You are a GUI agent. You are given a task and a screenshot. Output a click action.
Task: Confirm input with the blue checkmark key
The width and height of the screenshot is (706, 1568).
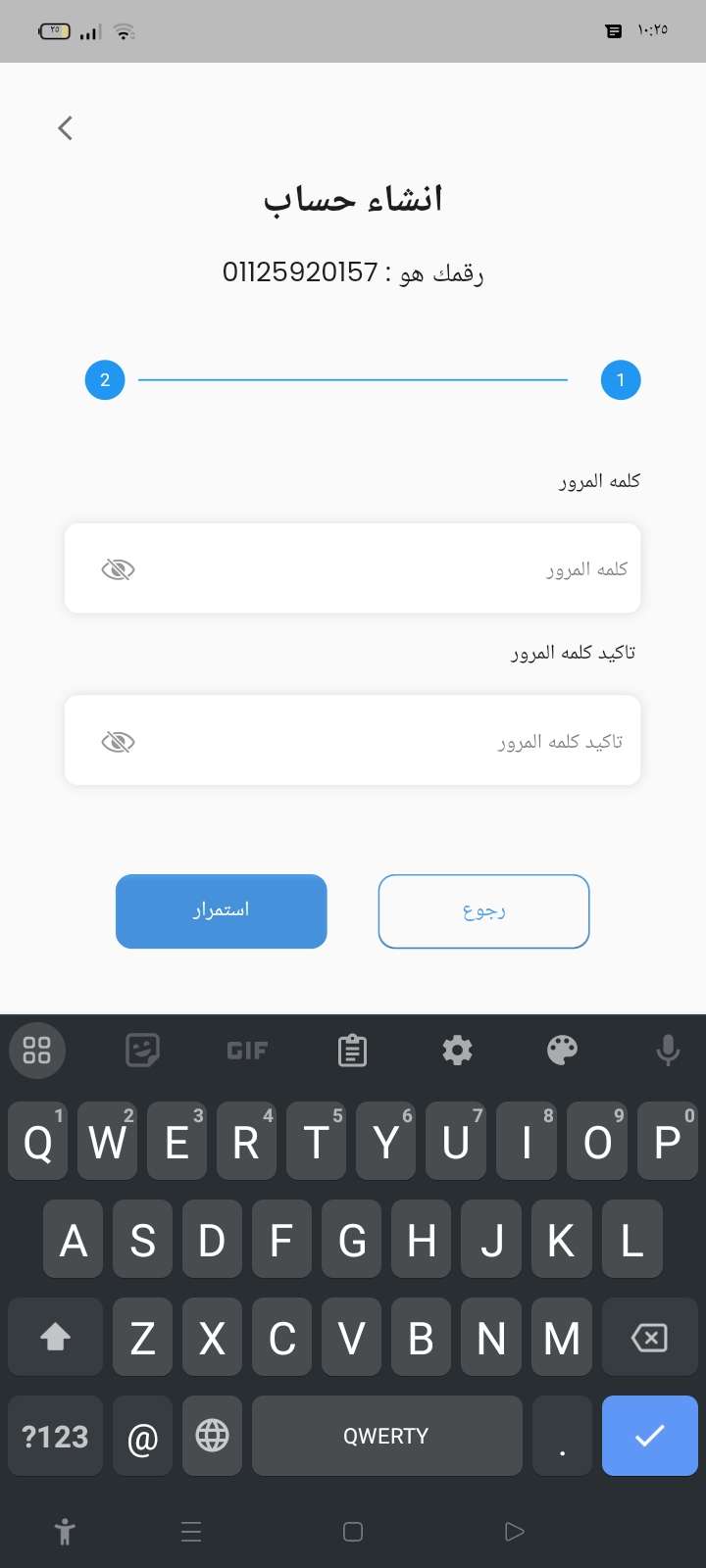coord(650,1436)
